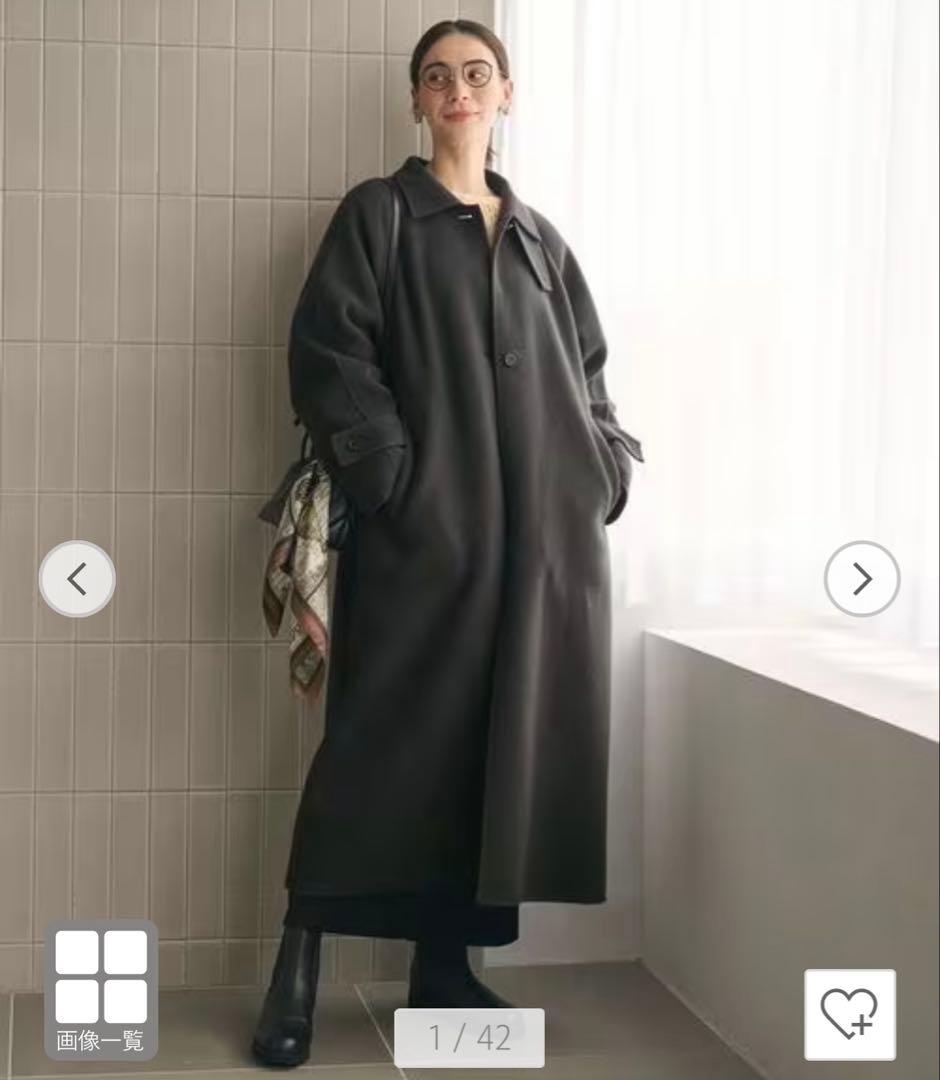This screenshot has width=940, height=1080.
Task: Show the next product image
Action: (x=861, y=578)
